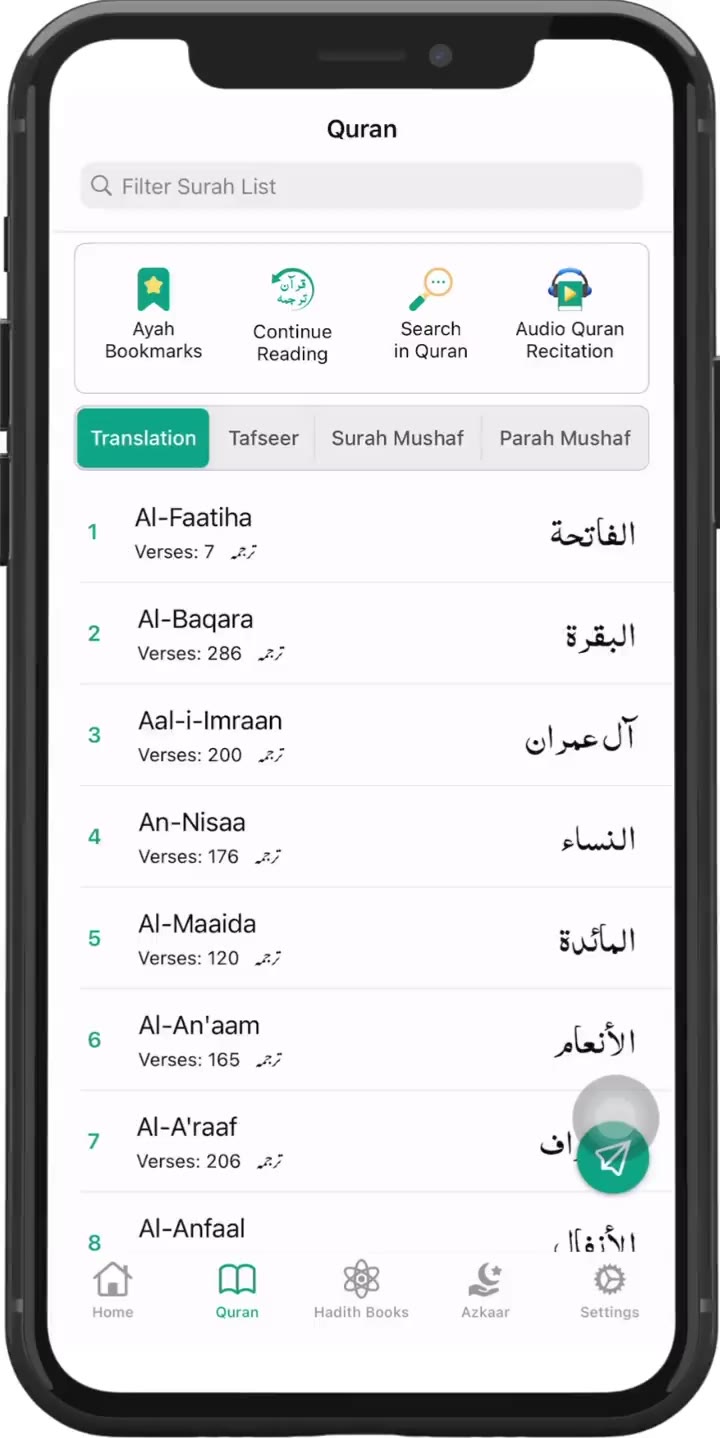
Task: Open the Hadith Books tab
Action: [361, 1291]
